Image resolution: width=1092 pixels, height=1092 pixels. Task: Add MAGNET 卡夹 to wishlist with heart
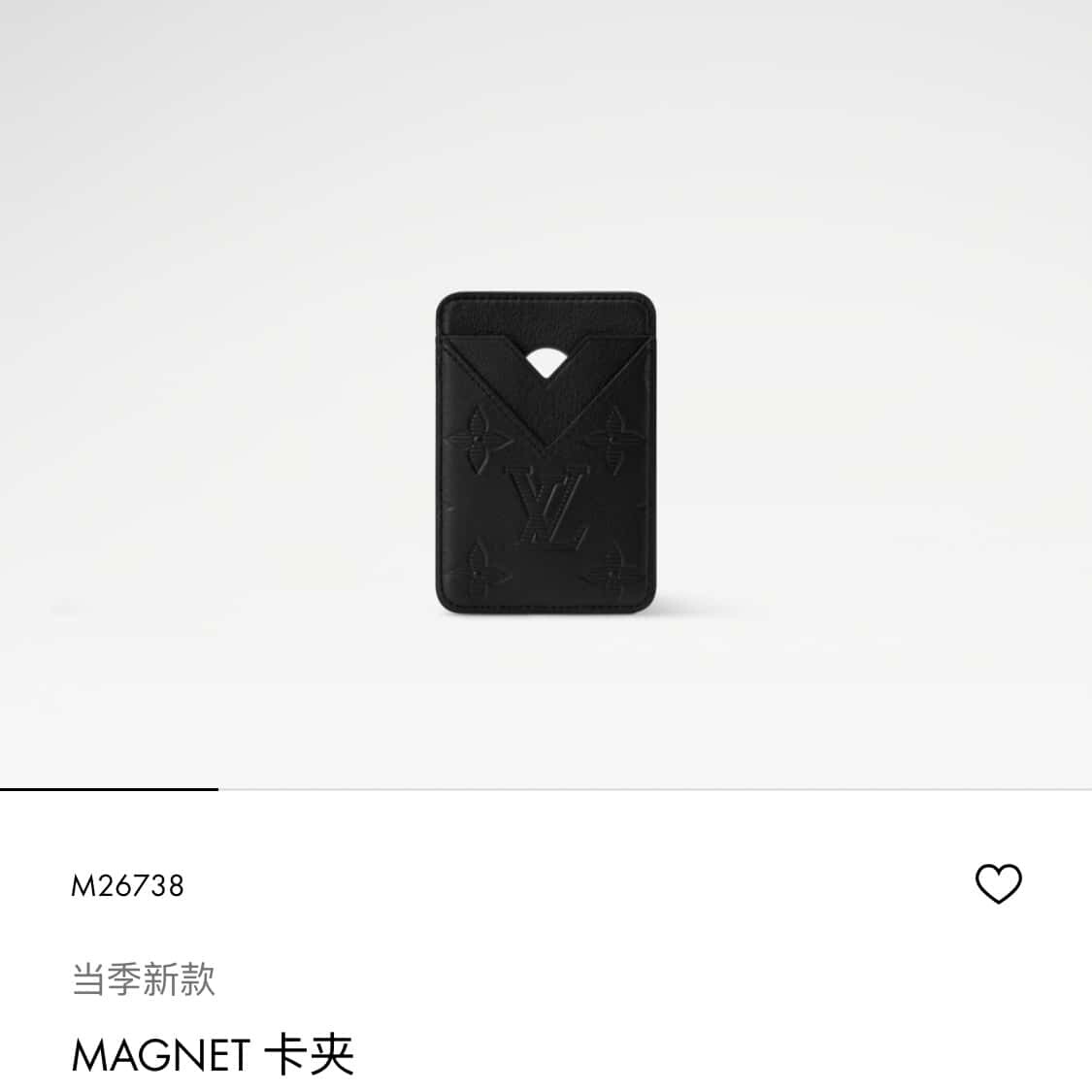pyautogui.click(x=998, y=884)
